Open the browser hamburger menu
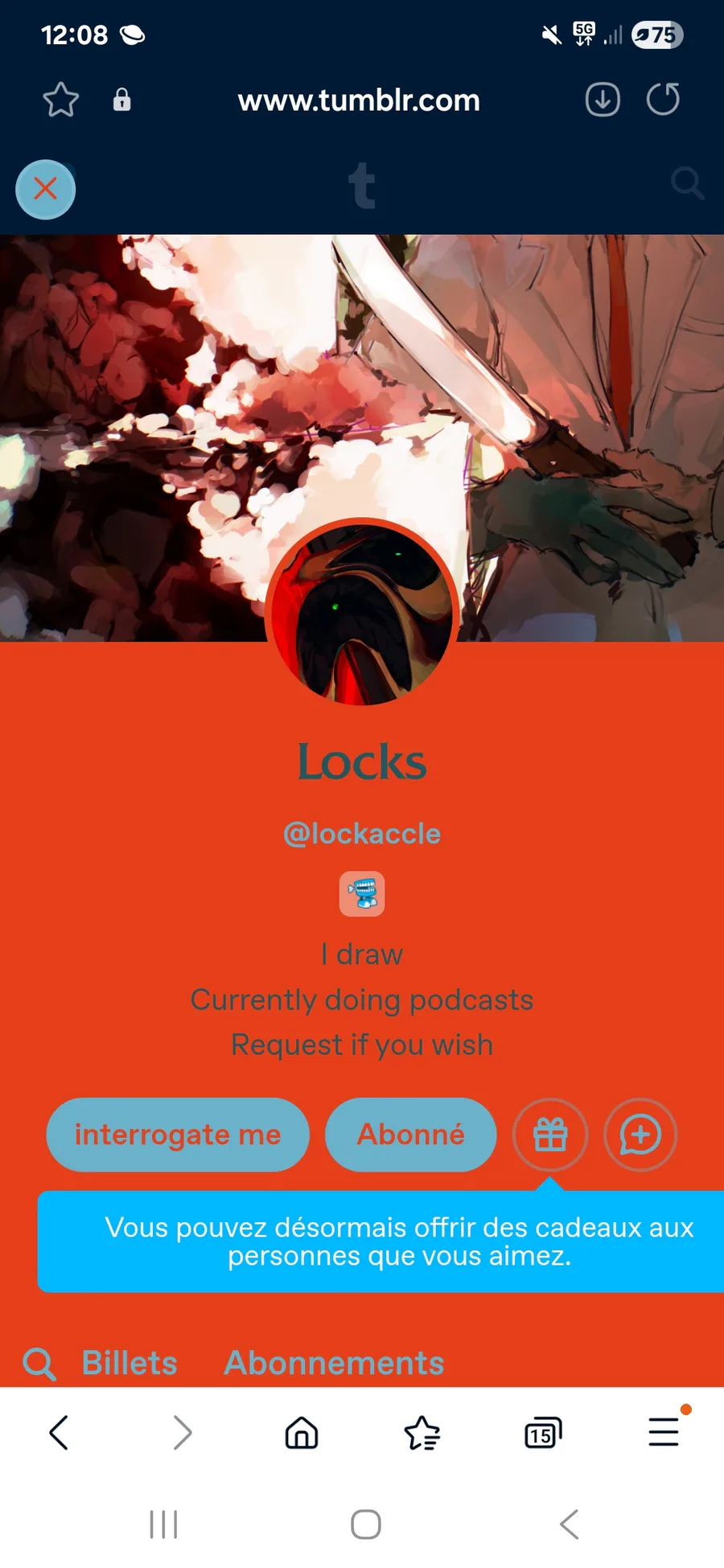Viewport: 724px width, 1568px height. [664, 1432]
